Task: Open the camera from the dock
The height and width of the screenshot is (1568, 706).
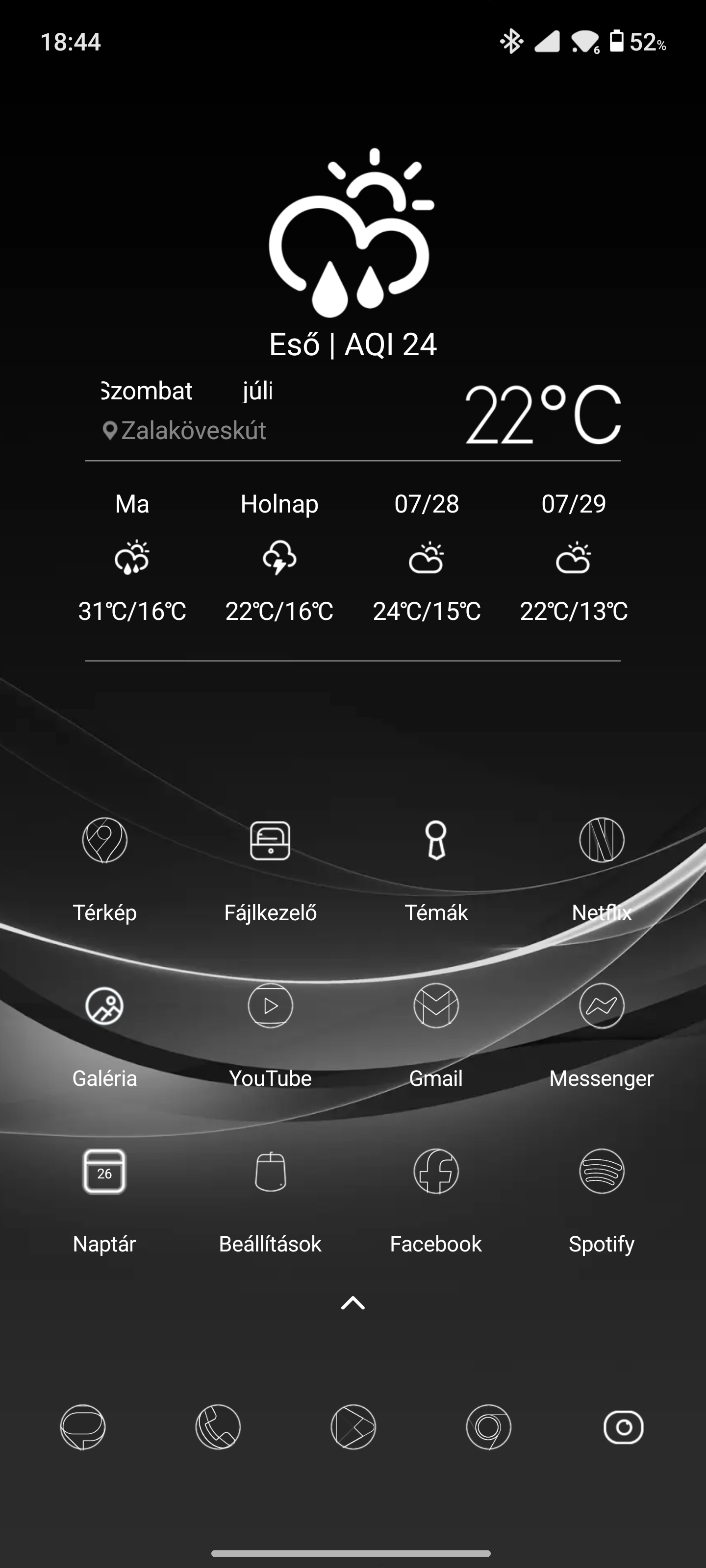Action: [x=623, y=1427]
